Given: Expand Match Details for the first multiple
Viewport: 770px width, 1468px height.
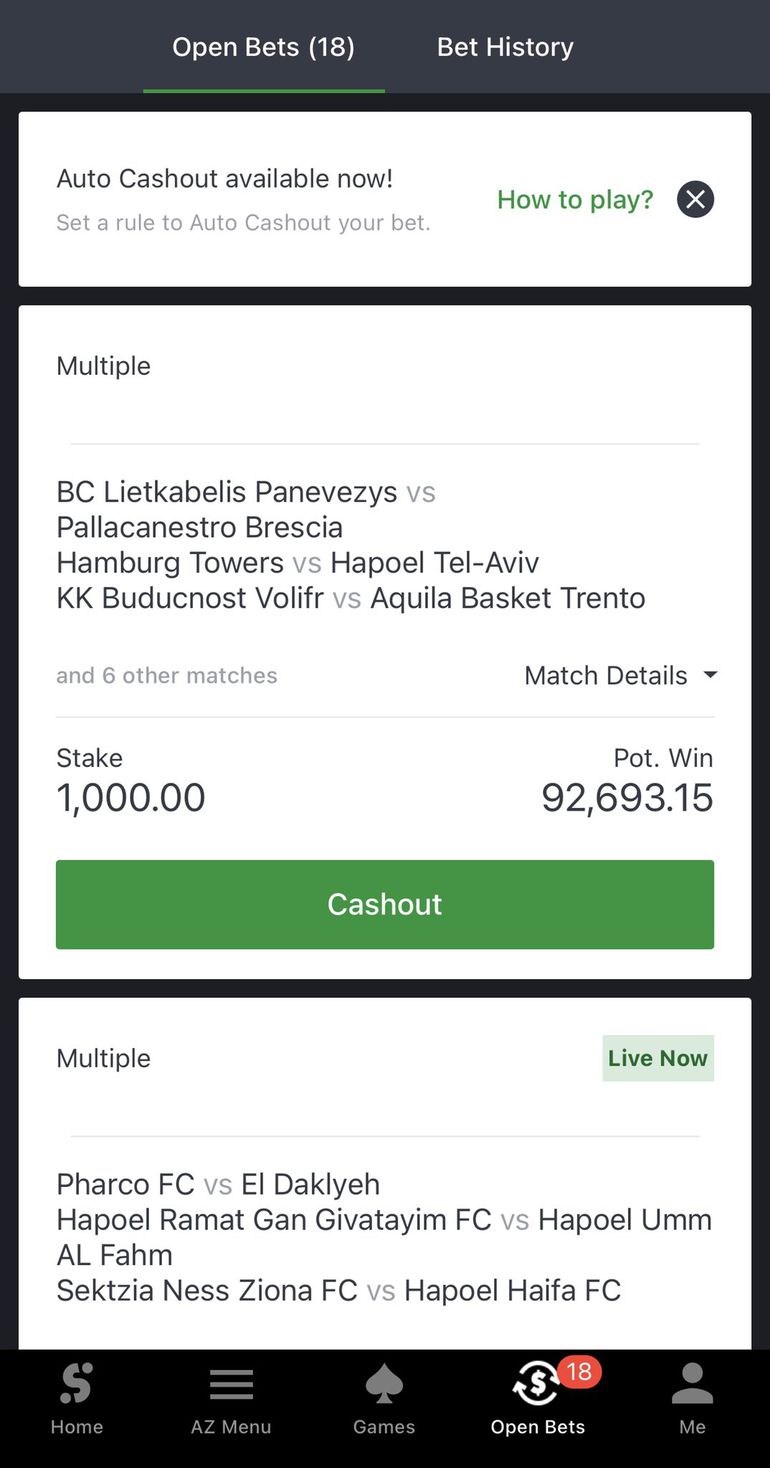Looking at the screenshot, I should point(620,676).
